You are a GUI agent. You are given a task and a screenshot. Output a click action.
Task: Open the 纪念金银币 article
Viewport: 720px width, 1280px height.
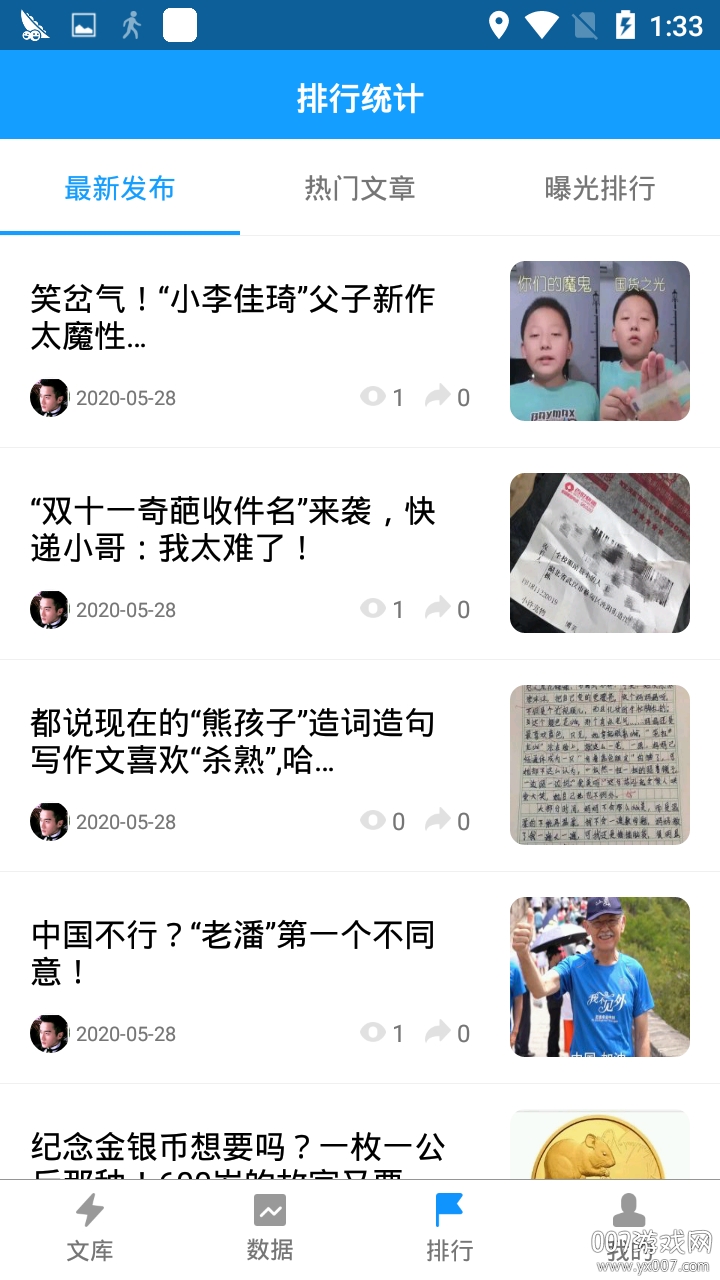pyautogui.click(x=237, y=1148)
